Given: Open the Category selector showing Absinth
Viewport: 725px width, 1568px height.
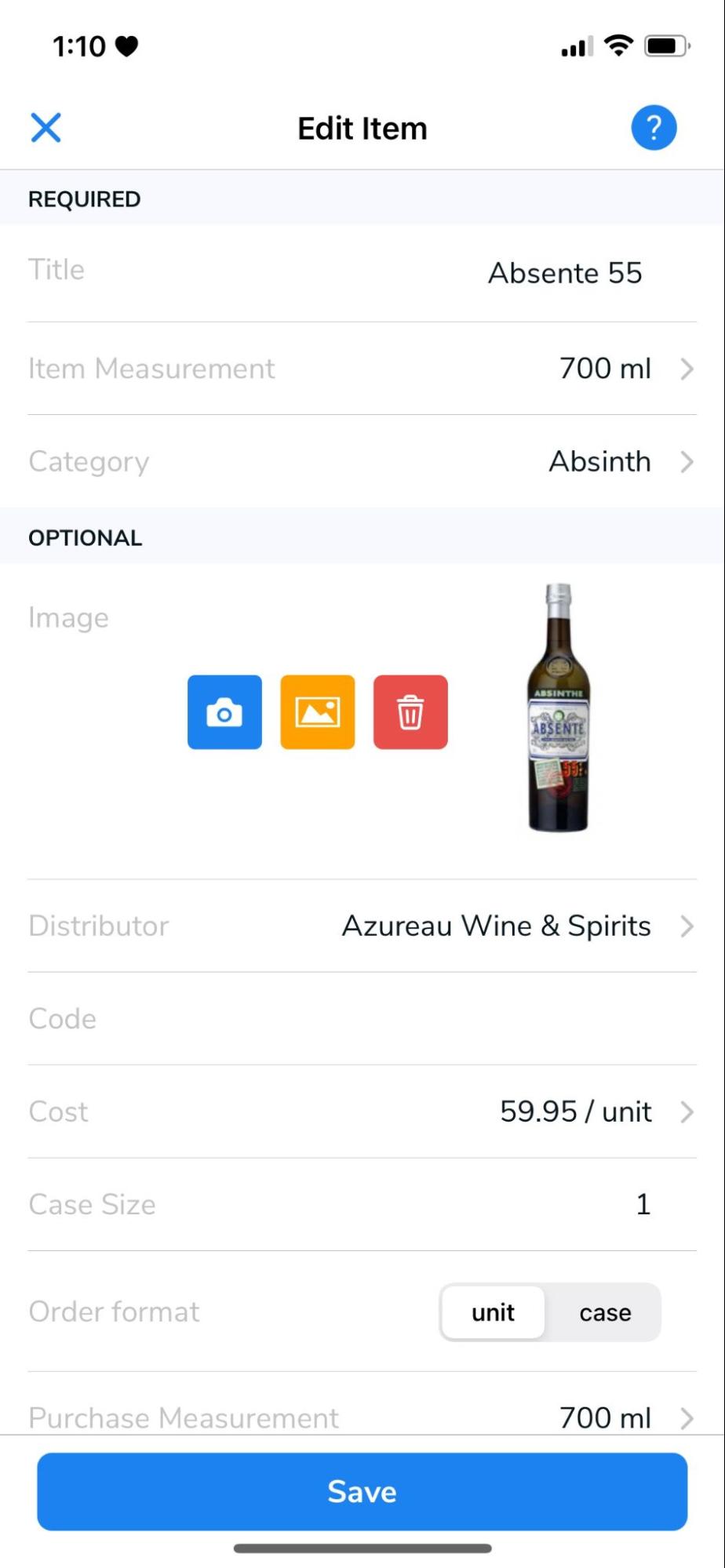Looking at the screenshot, I should click(599, 461).
